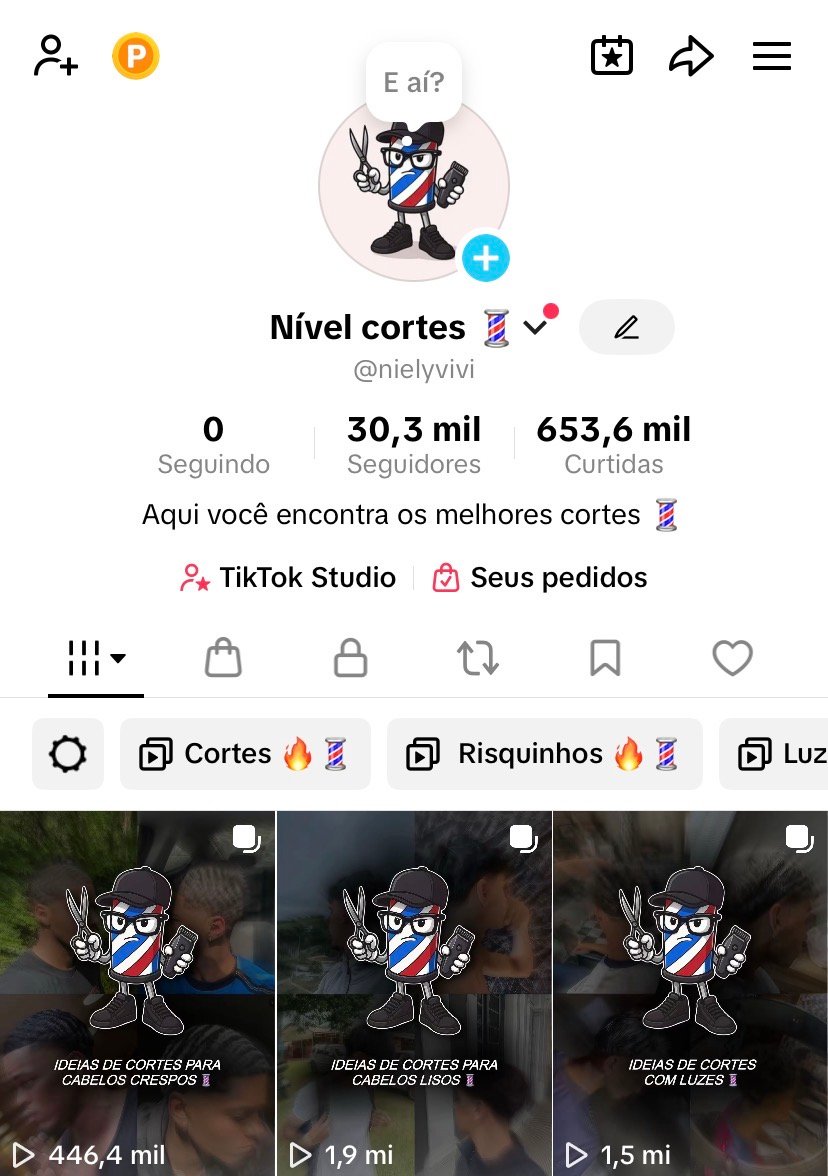Edit the profile with pencil button
This screenshot has width=828, height=1176.
click(x=627, y=327)
